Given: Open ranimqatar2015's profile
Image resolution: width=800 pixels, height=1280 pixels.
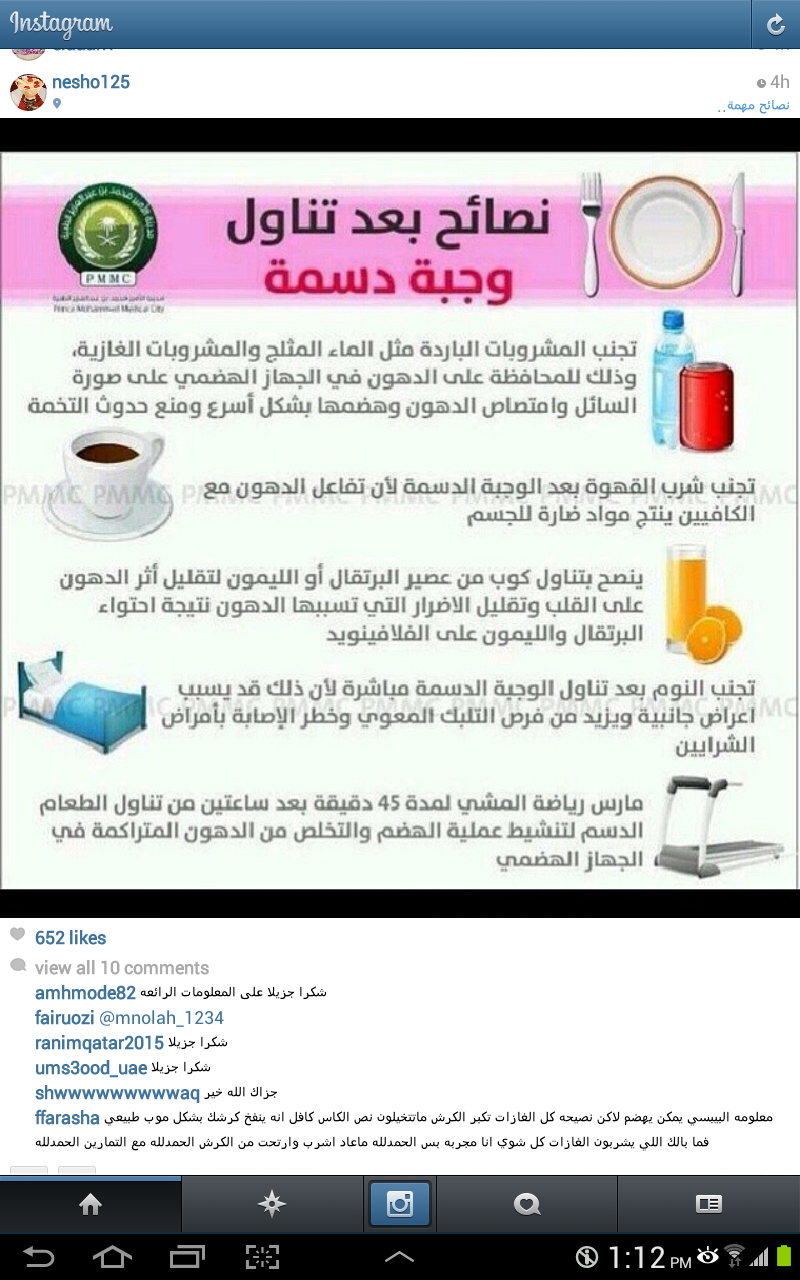Looking at the screenshot, I should (x=99, y=1043).
